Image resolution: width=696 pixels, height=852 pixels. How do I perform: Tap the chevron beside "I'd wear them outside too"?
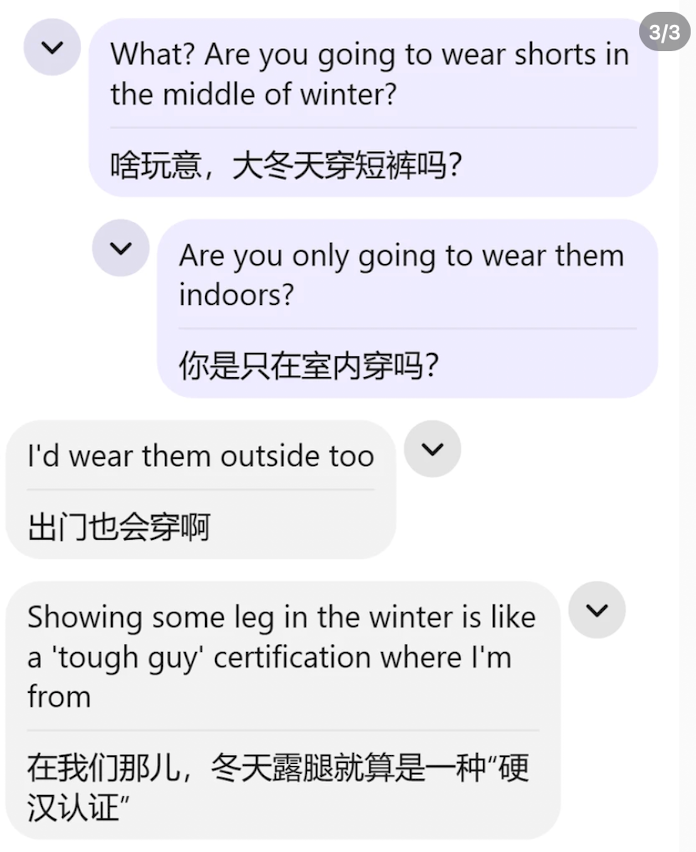click(432, 449)
